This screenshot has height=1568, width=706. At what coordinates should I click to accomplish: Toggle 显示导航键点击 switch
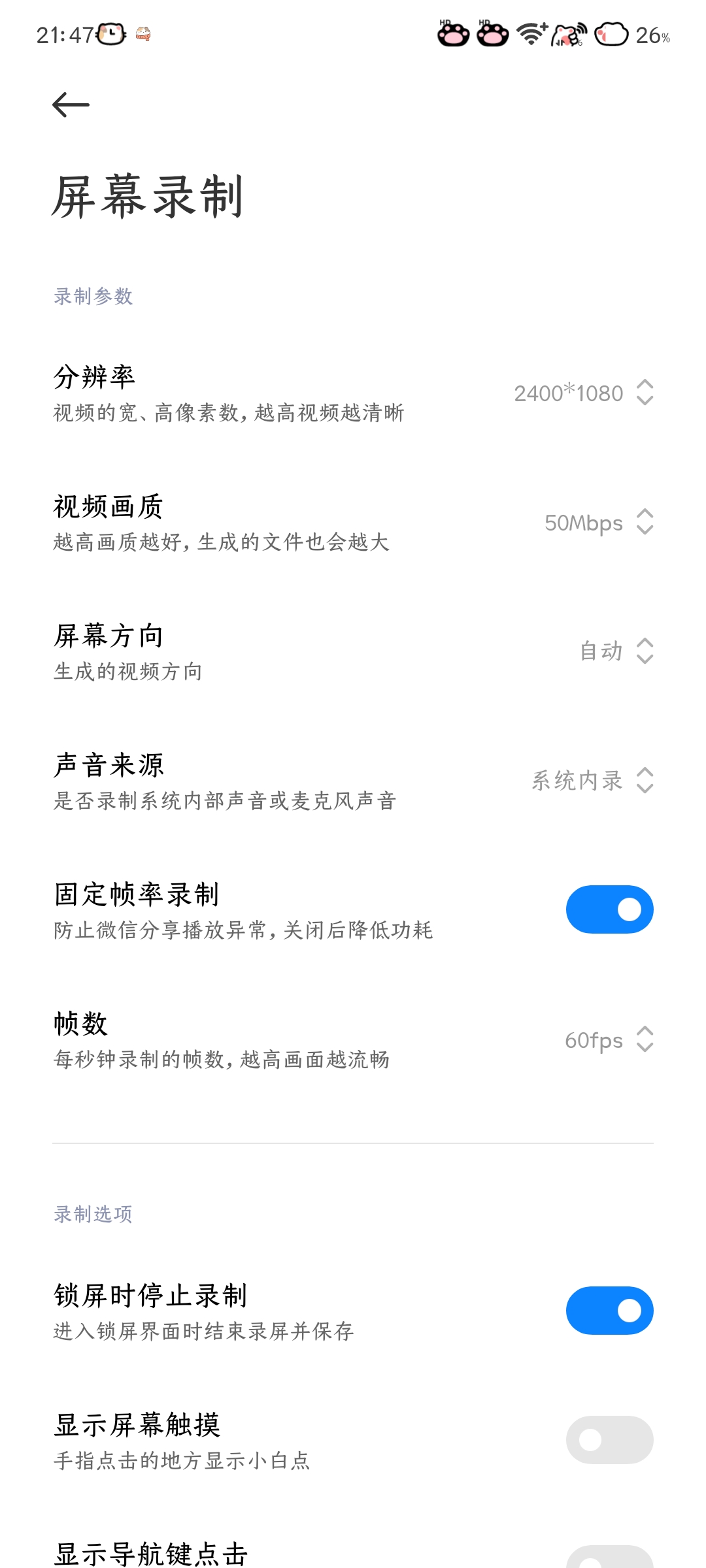pyautogui.click(x=609, y=1558)
